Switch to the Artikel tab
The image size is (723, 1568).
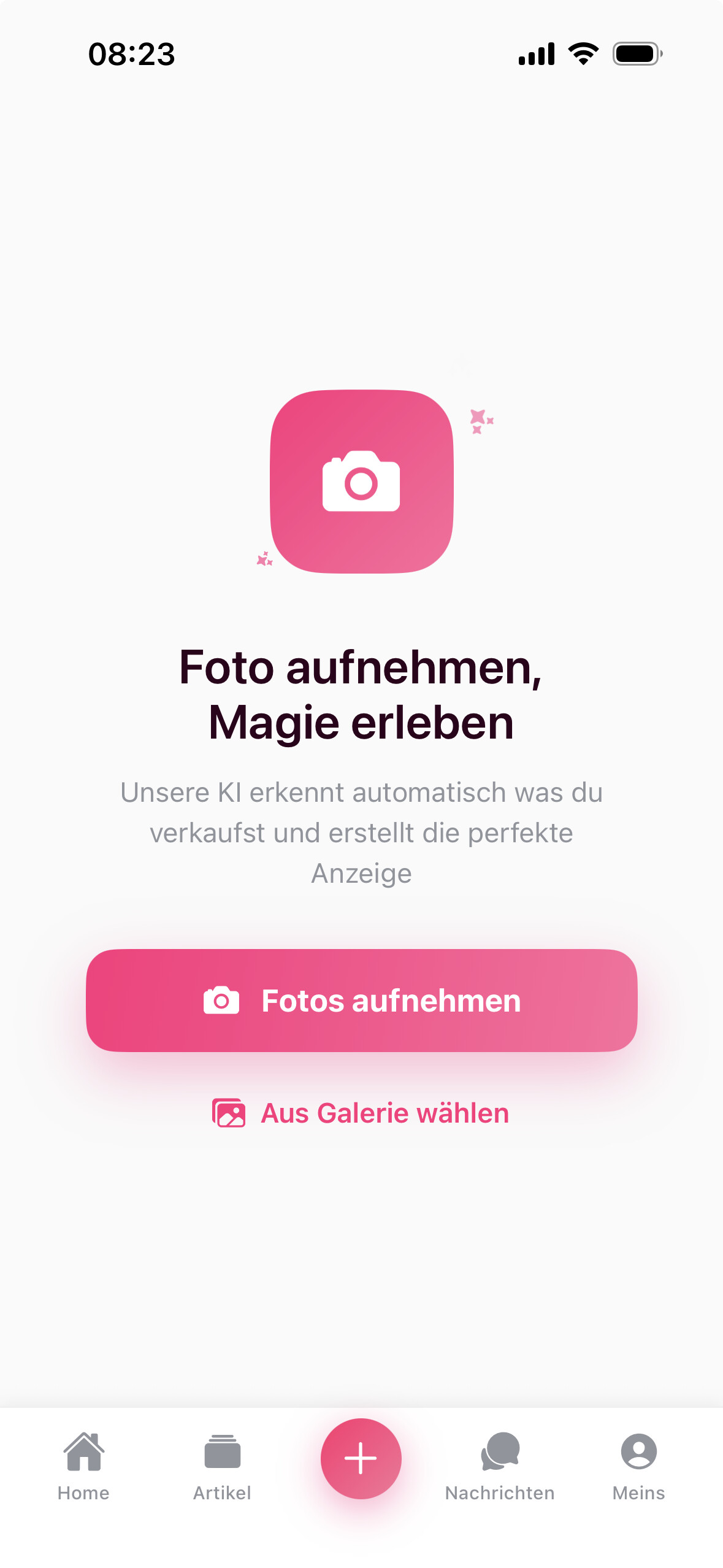(x=222, y=1466)
